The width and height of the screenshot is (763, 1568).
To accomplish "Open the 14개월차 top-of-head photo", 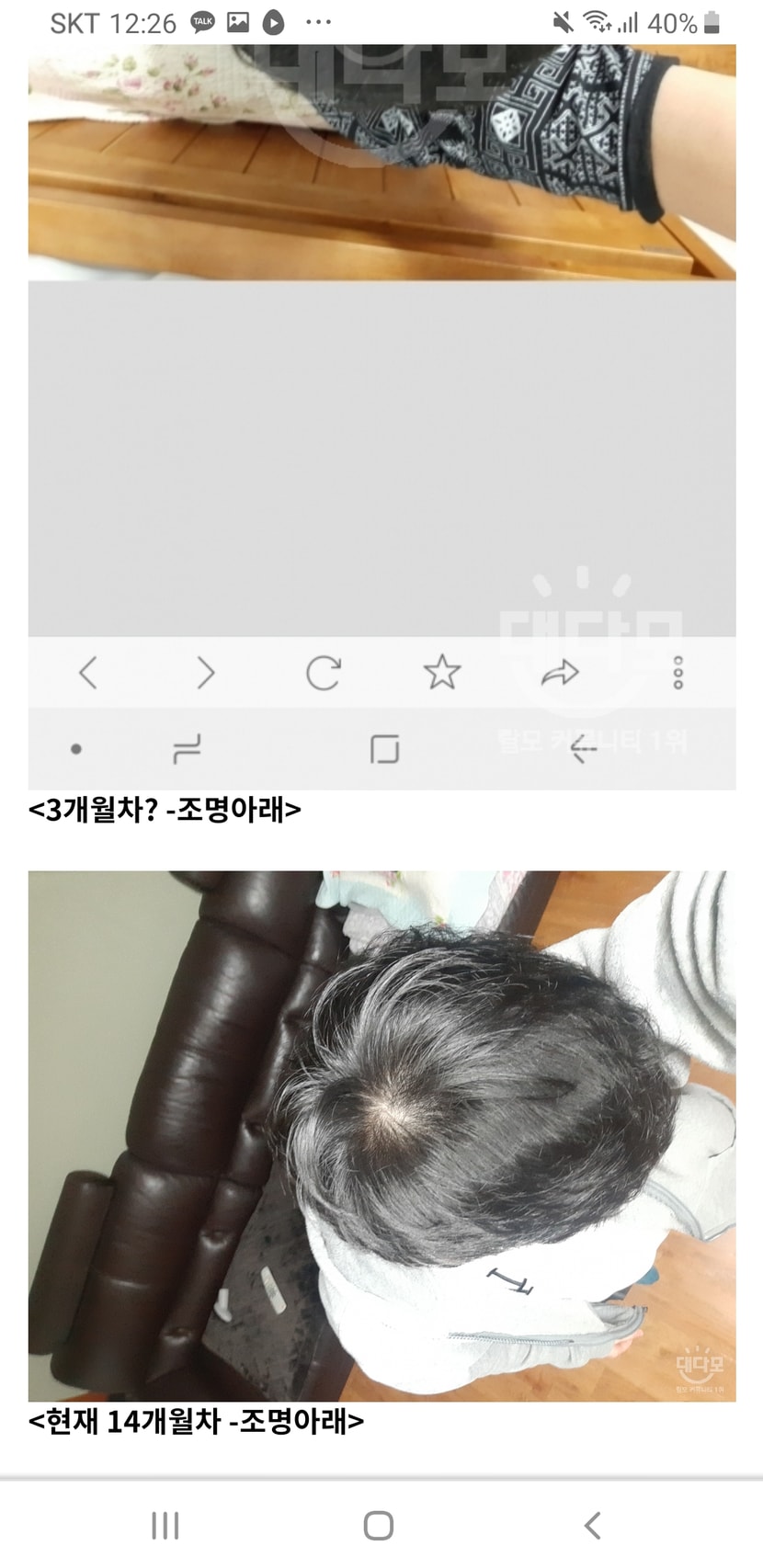I will pos(381,1136).
